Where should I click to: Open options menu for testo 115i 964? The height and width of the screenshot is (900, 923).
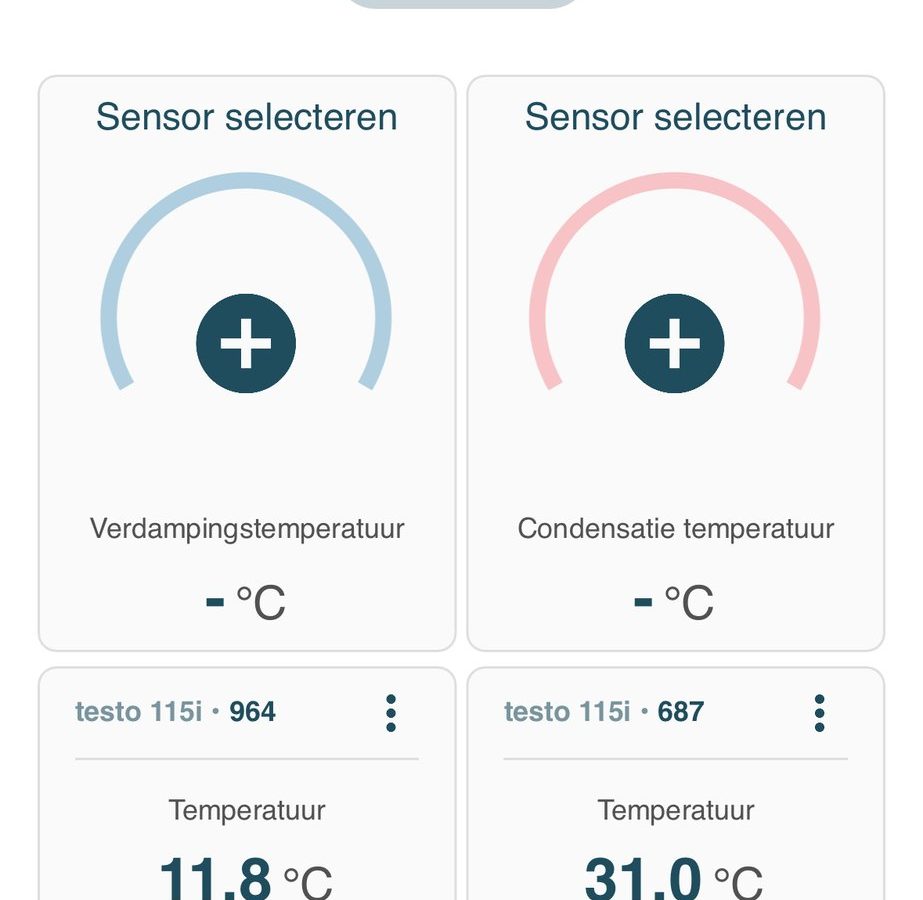391,713
